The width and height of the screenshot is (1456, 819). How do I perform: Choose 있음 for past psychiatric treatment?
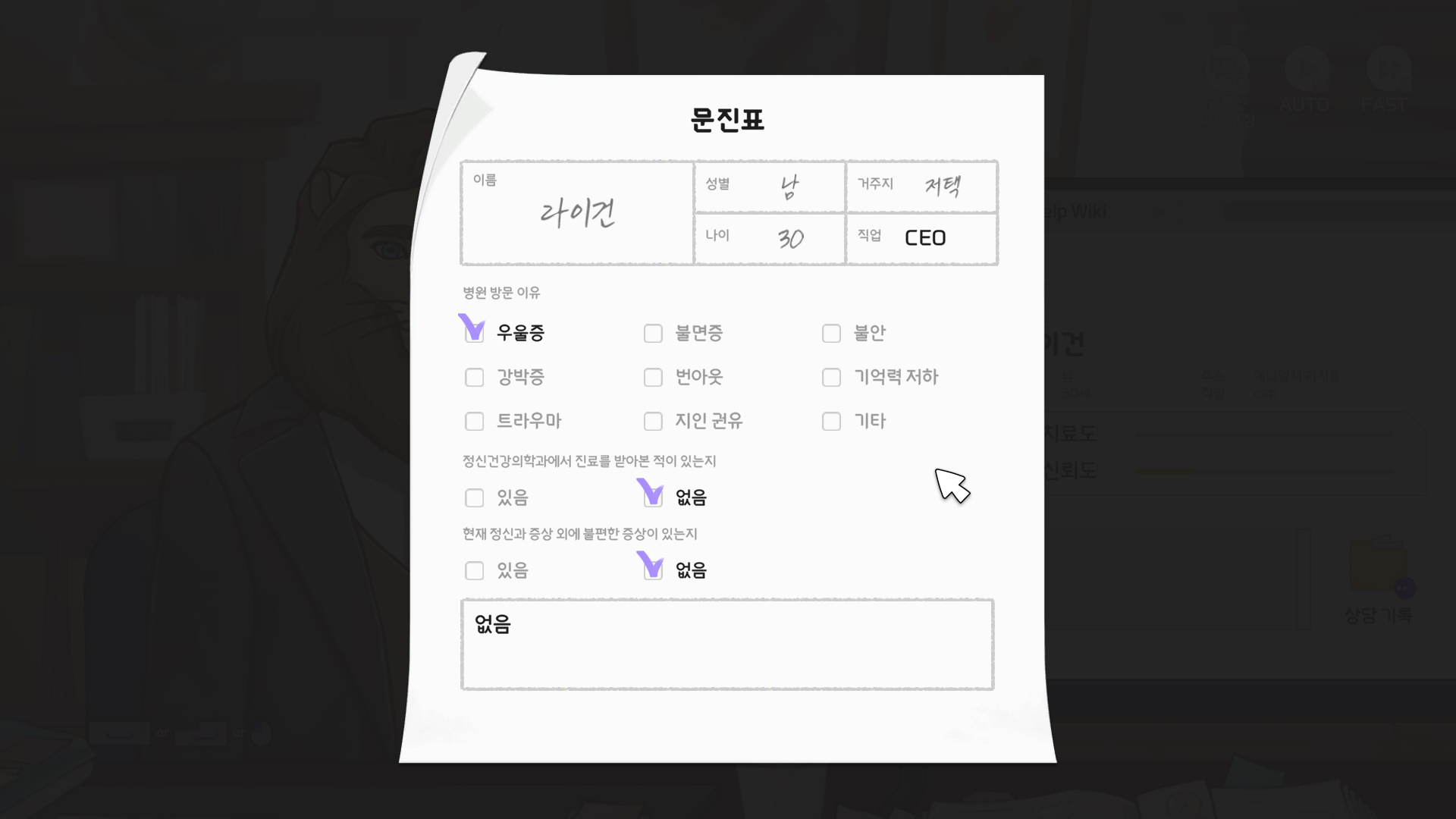click(x=474, y=498)
